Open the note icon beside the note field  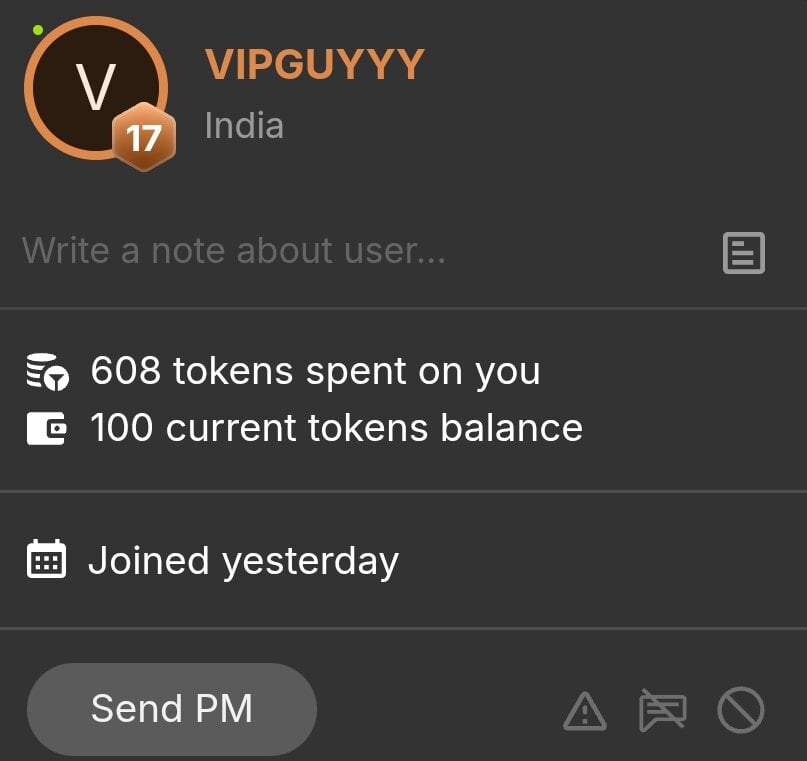coord(743,253)
